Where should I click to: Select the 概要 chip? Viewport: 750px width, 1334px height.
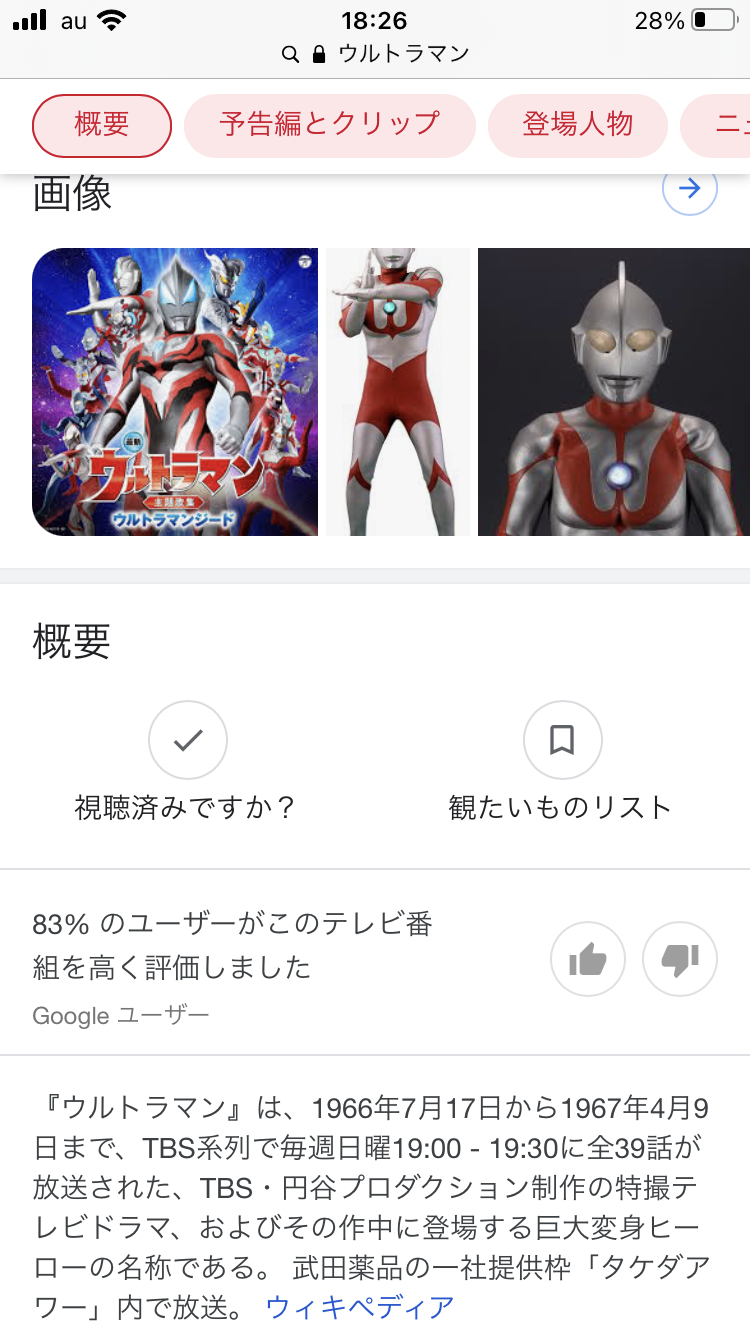click(102, 125)
